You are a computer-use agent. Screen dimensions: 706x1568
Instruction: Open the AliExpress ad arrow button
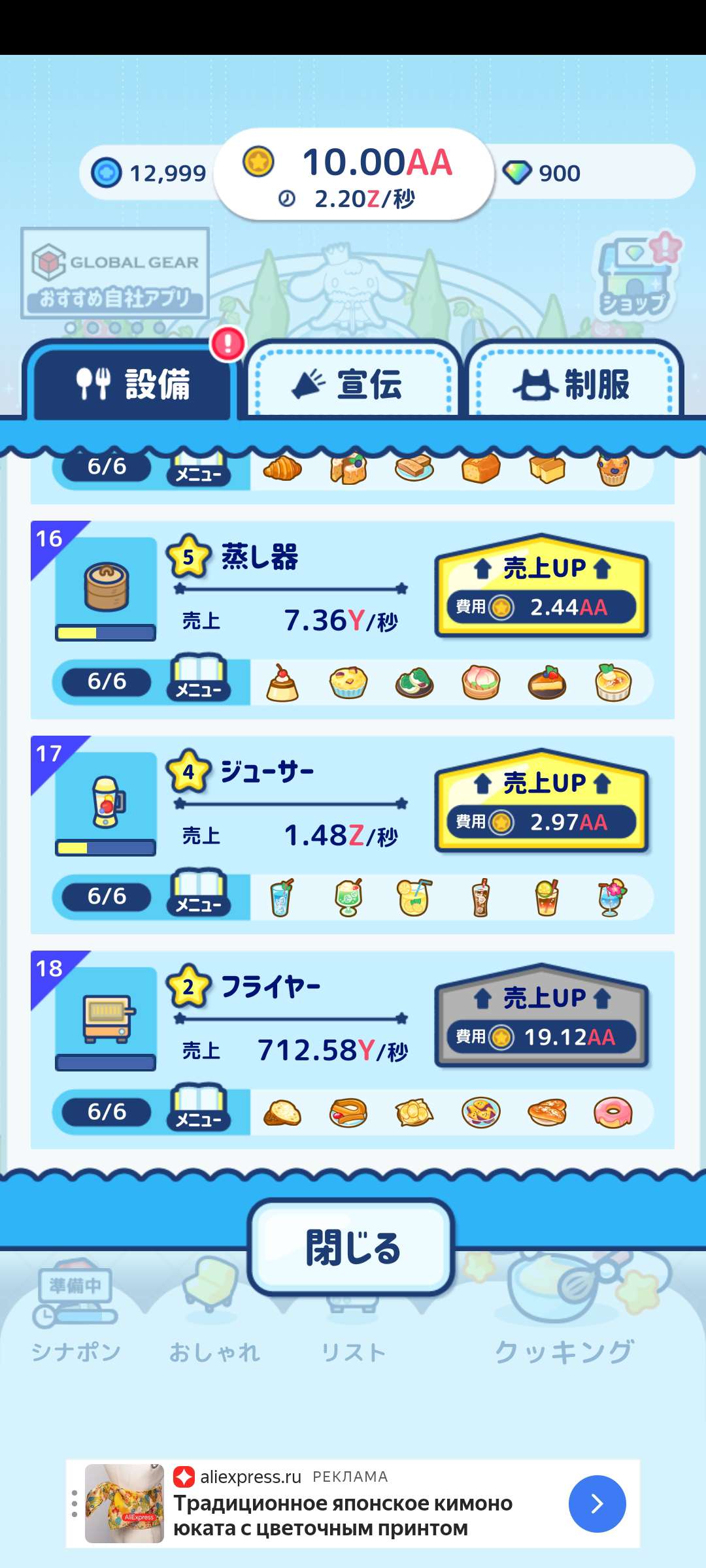point(597,1503)
